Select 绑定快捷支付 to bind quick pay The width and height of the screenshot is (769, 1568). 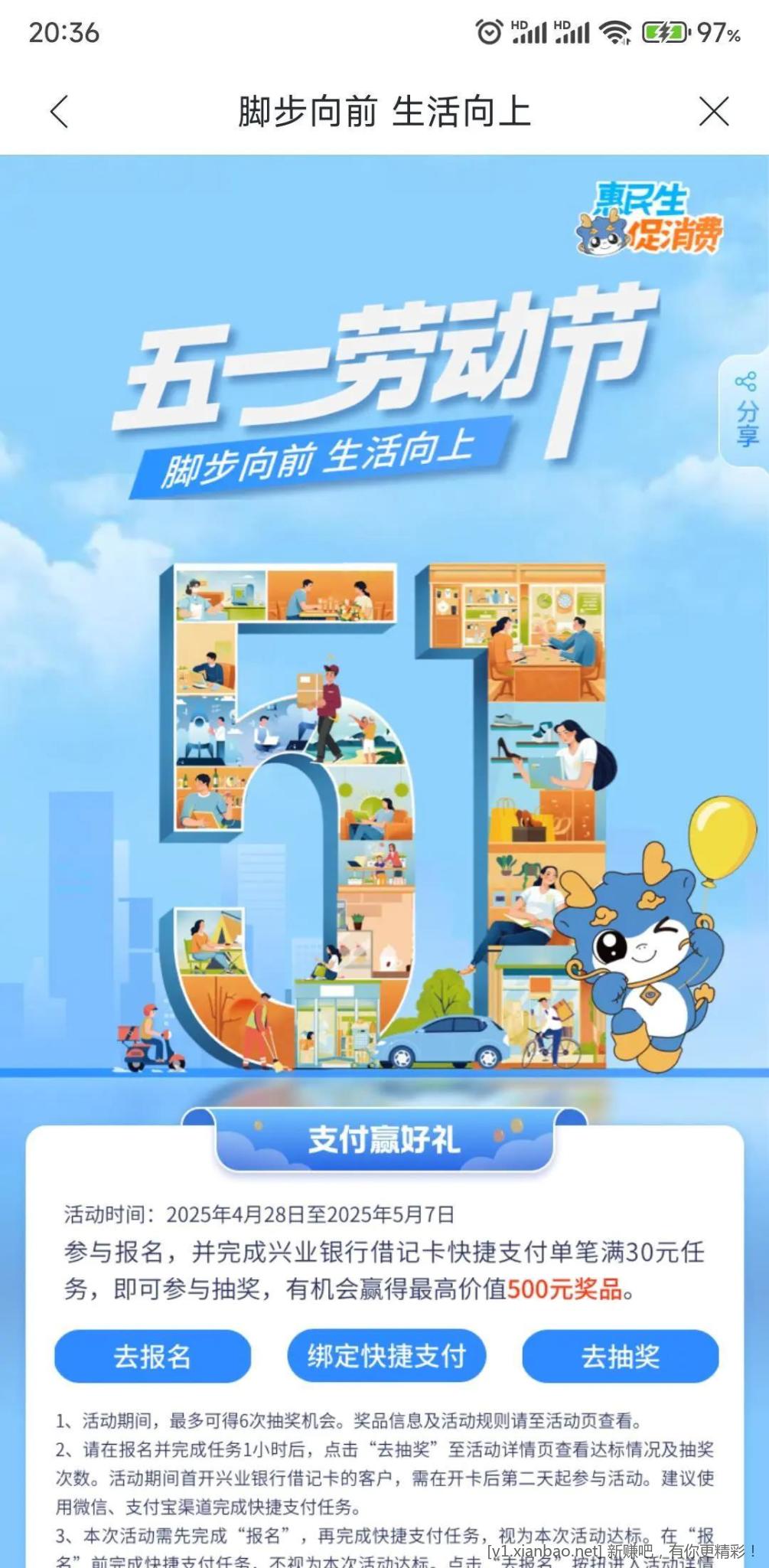tap(386, 1355)
